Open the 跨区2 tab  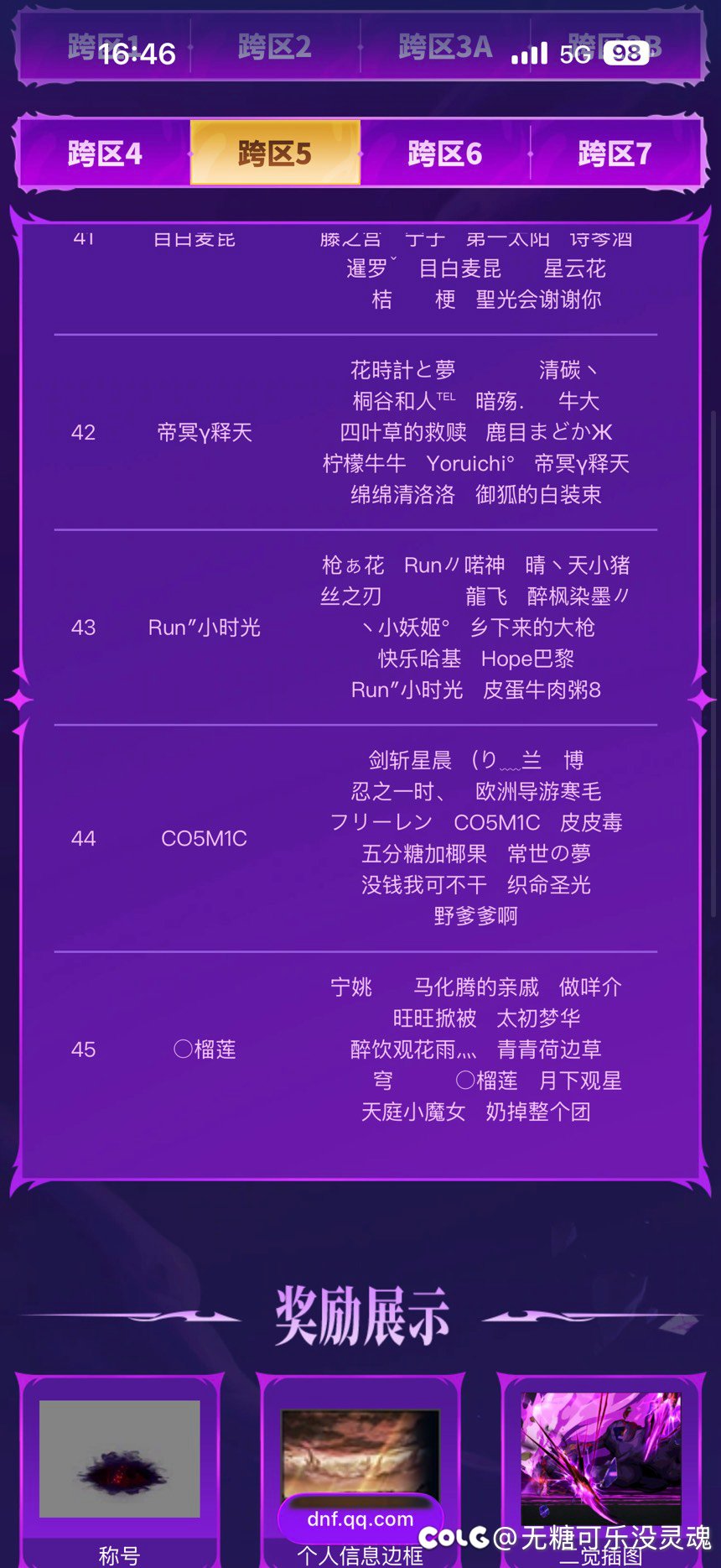275,46
